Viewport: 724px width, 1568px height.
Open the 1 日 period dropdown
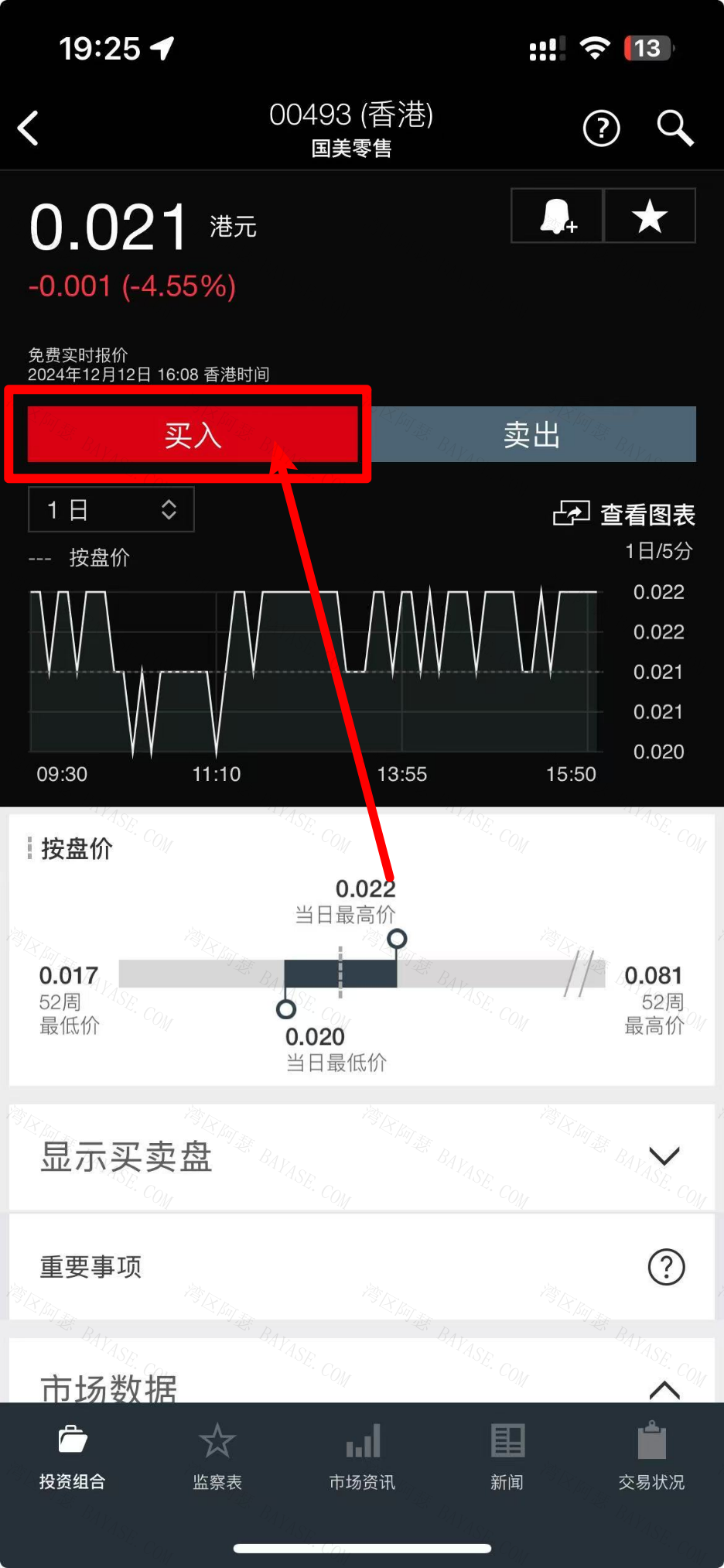pos(111,509)
